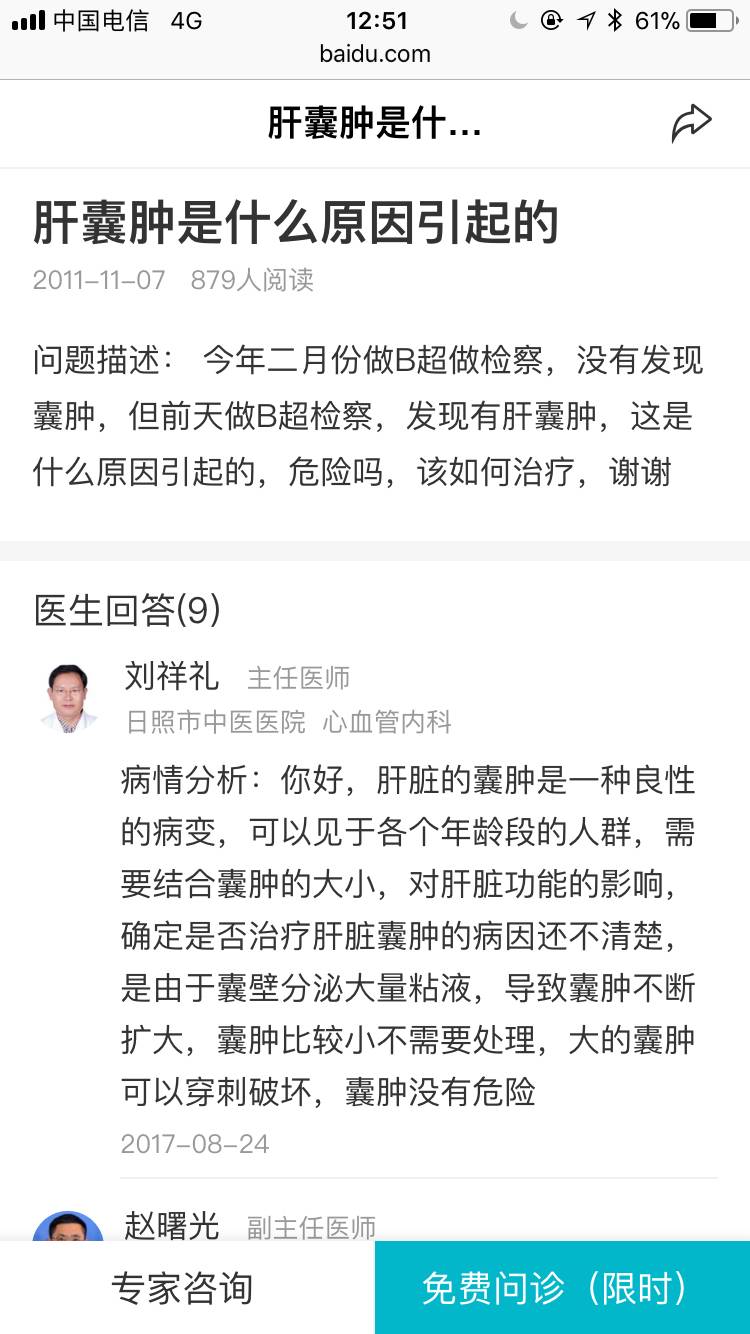View doctor 赵曙光's profile
Screen dimensions: 750x1334
pos(171,1225)
